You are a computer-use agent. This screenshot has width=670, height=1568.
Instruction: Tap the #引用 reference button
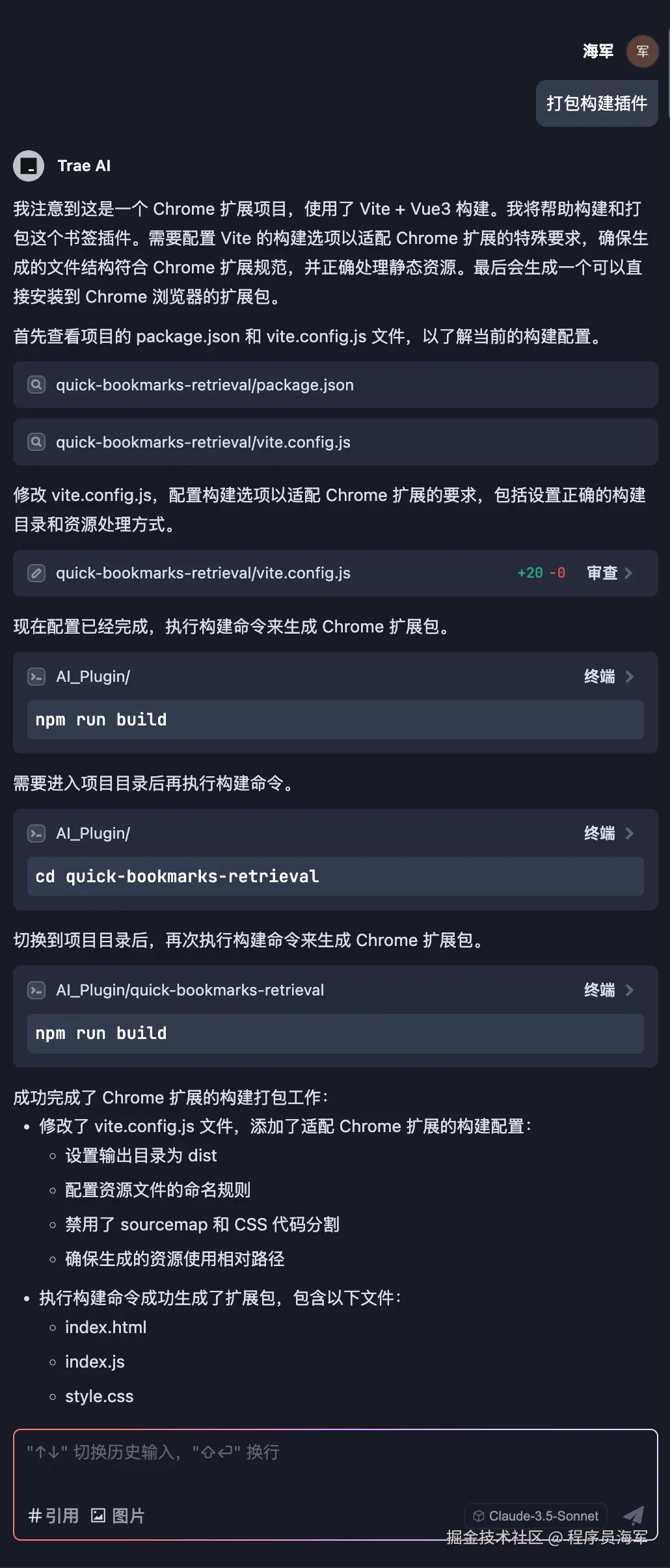point(53,1516)
